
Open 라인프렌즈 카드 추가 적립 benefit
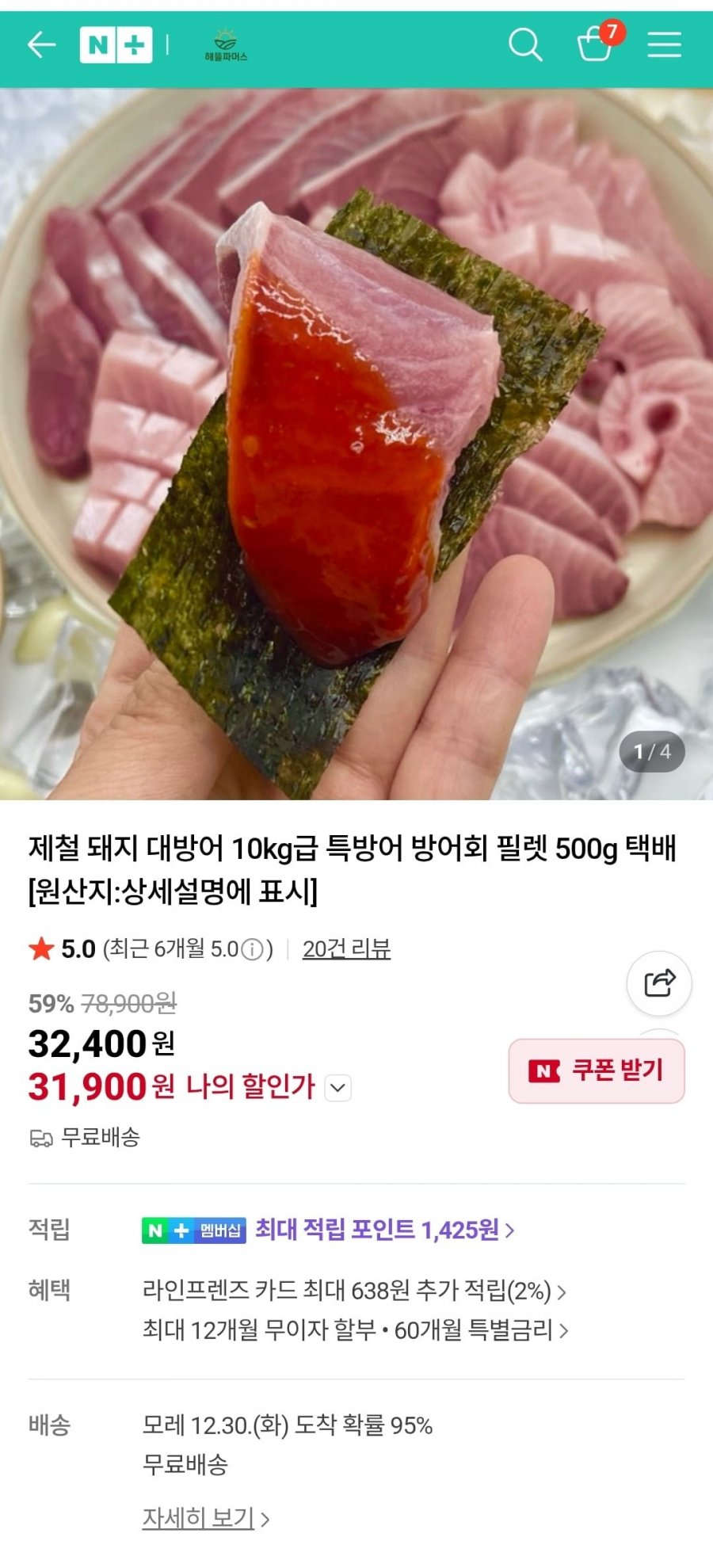click(354, 1291)
